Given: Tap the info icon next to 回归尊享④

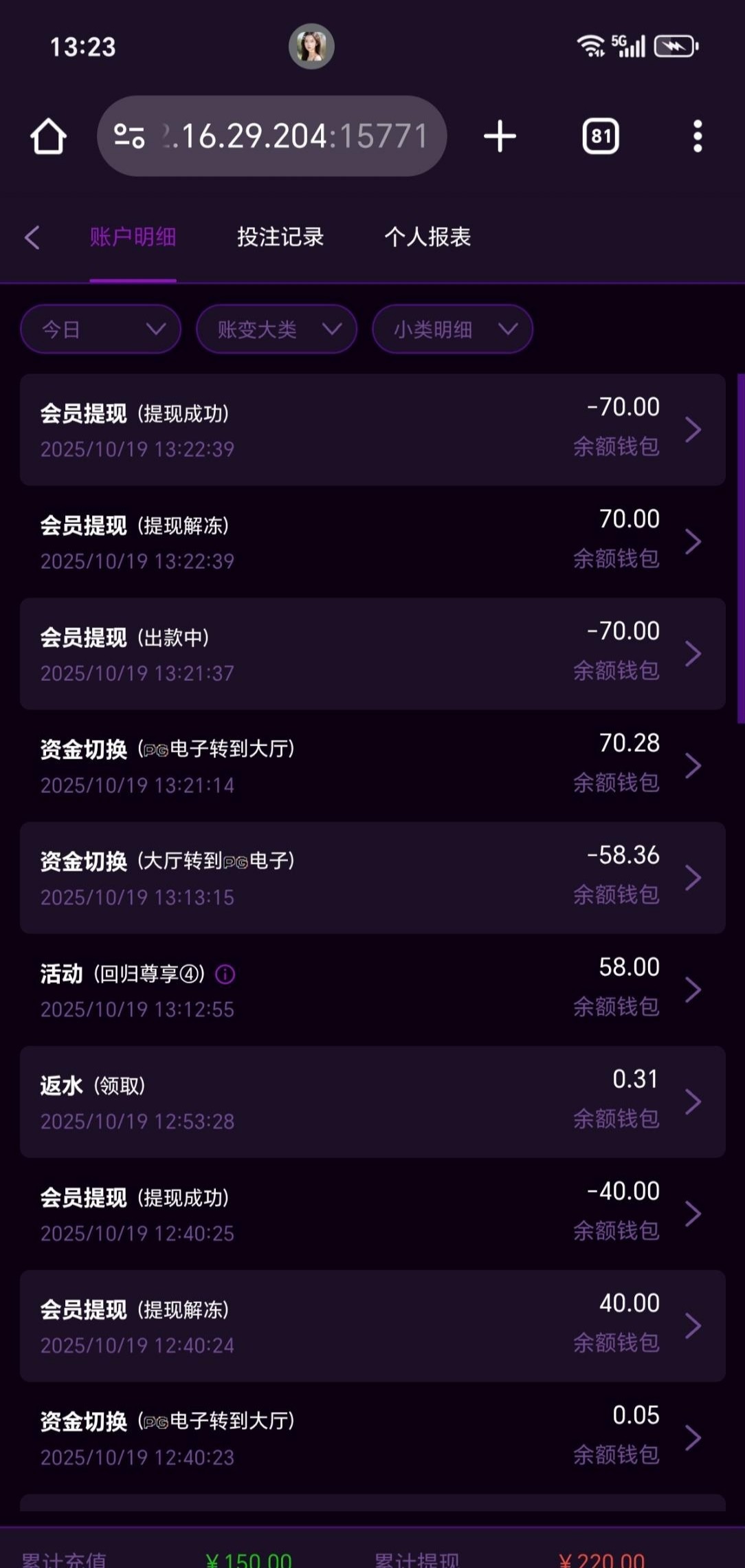Looking at the screenshot, I should pos(225,974).
